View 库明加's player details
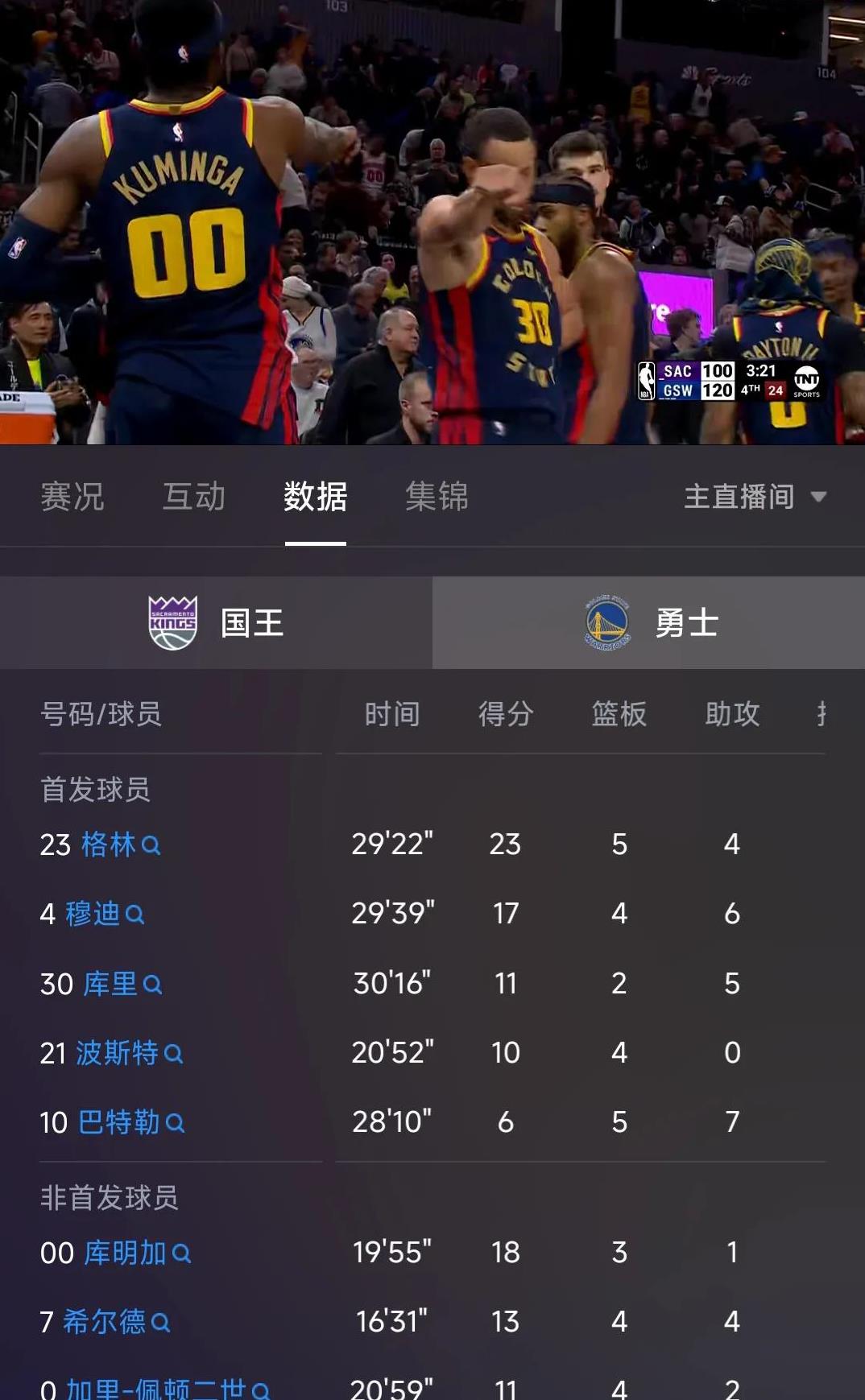Screen dimensions: 865x1400 [126, 1253]
